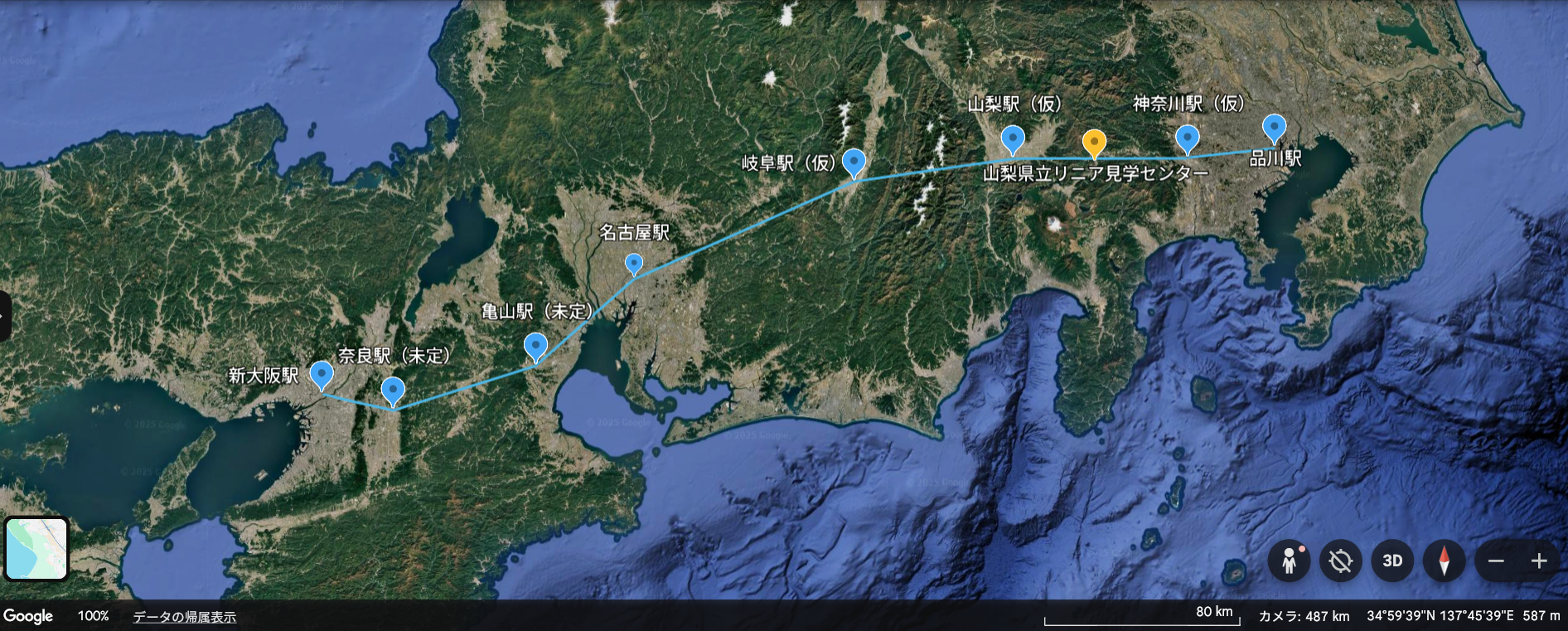Open the map style thumbnail
The image size is (1568, 631).
[x=36, y=548]
